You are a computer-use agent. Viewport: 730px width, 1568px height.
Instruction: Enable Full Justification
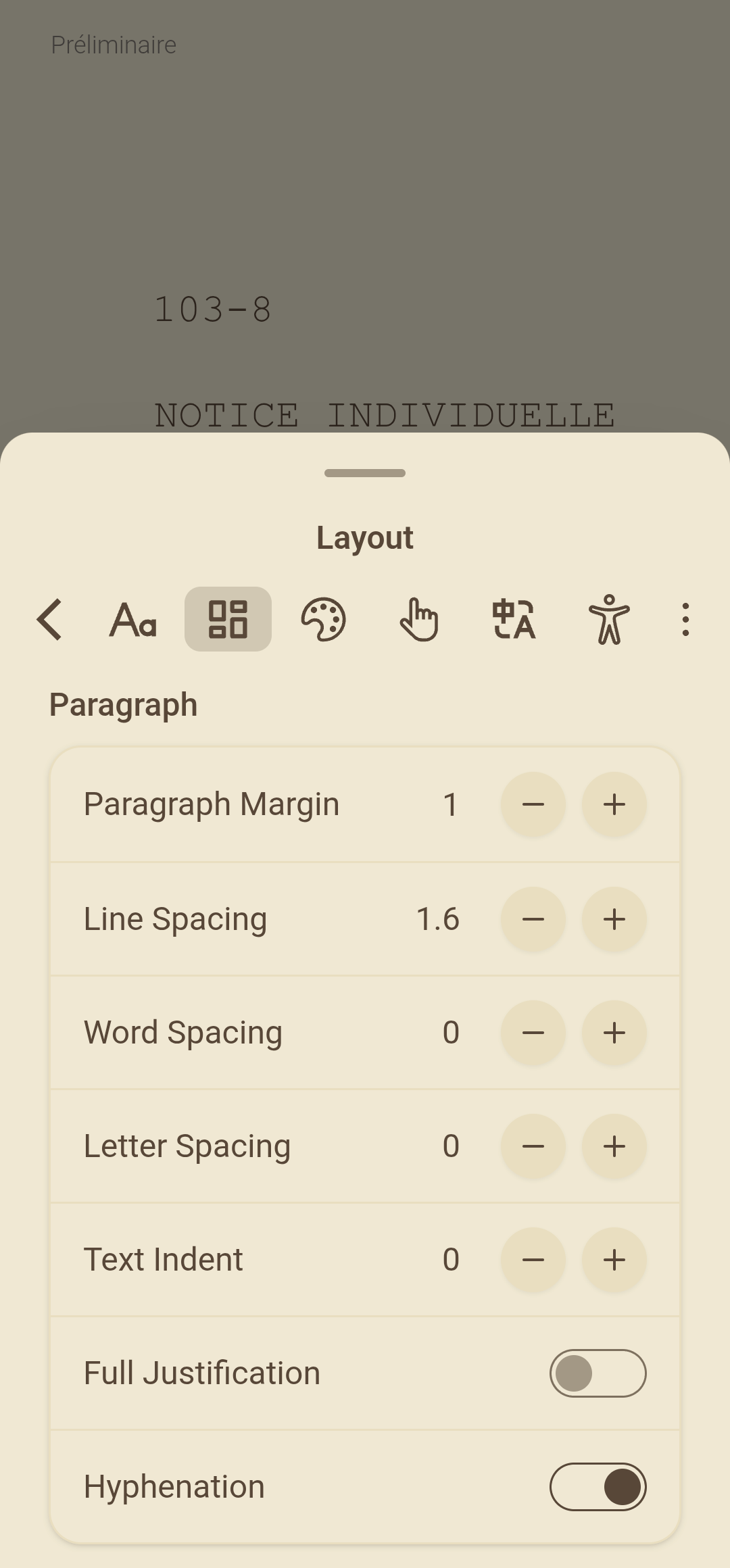coord(598,1373)
